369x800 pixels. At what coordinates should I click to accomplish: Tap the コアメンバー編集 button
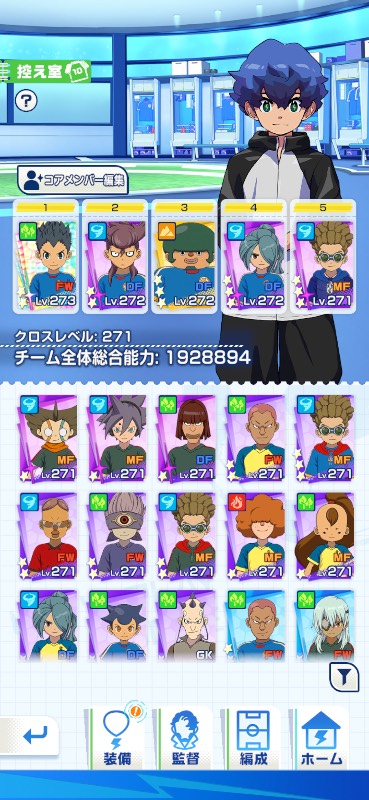click(72, 181)
